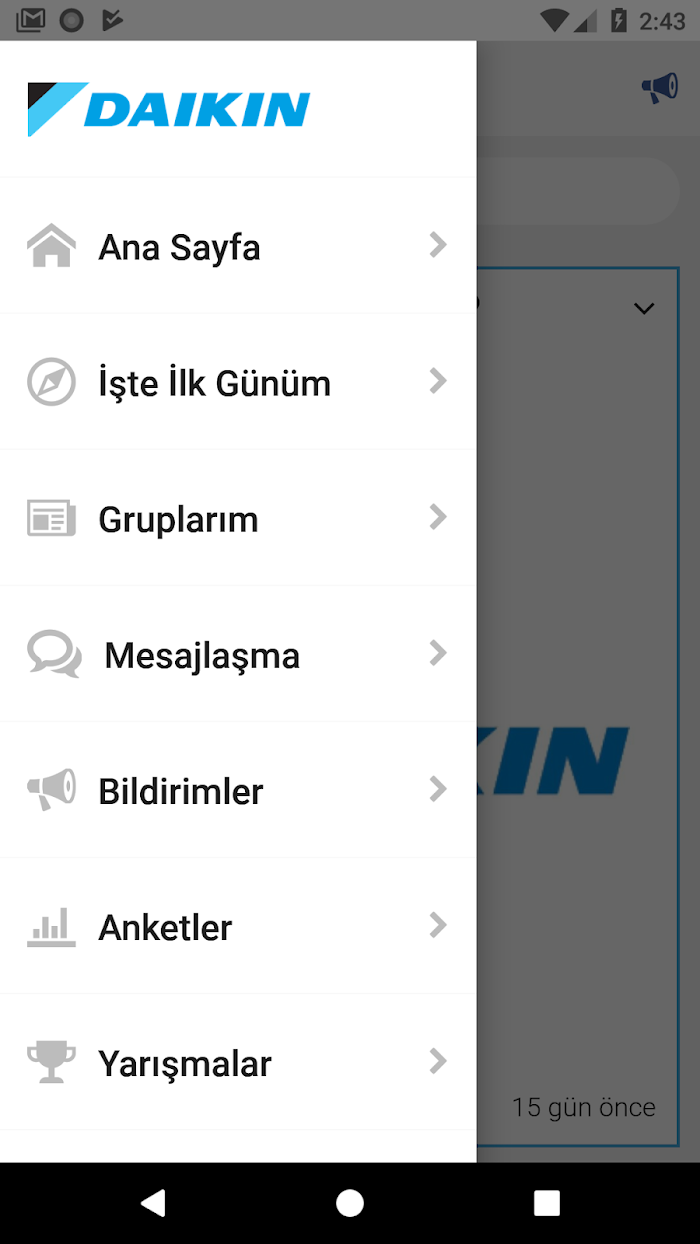700x1244 pixels.
Task: Select Bildirimler in the menu
Action: click(238, 790)
